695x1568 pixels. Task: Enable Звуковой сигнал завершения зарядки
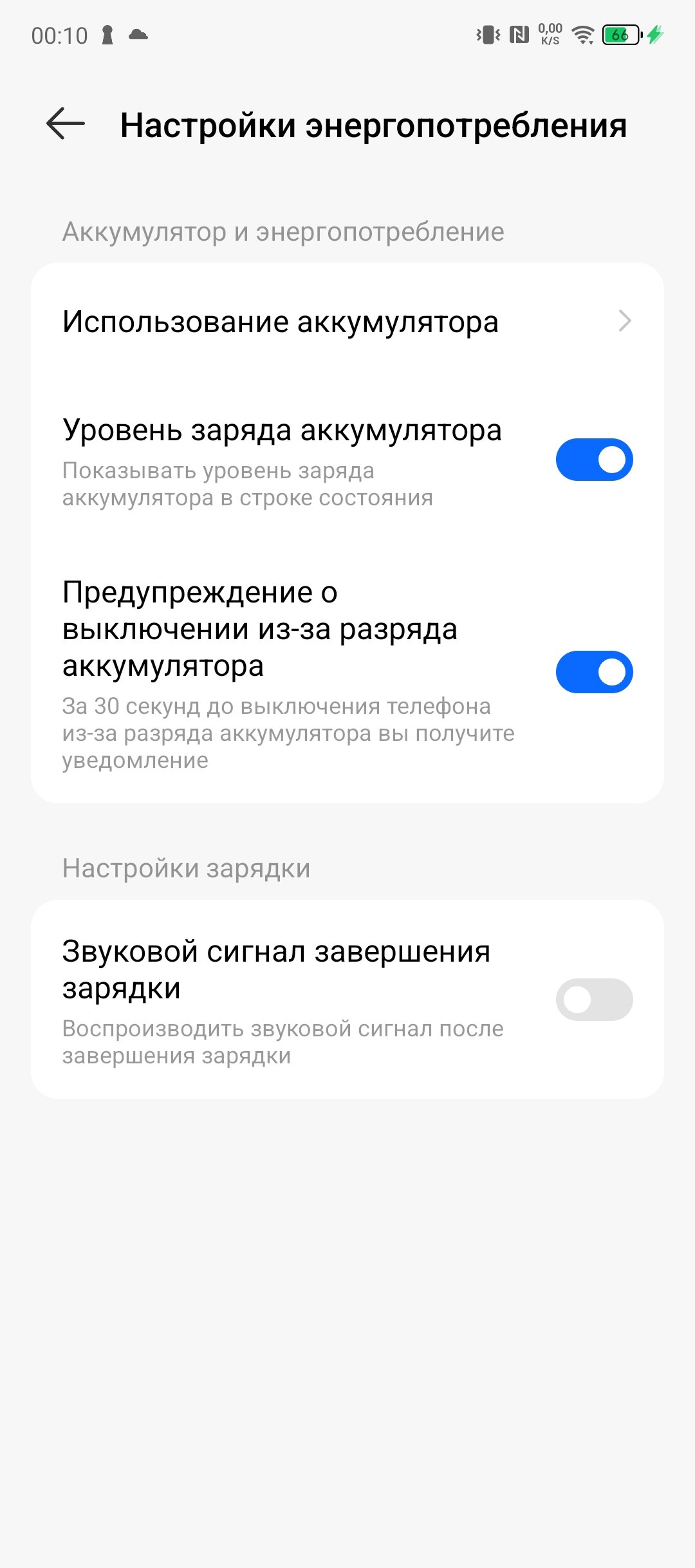[594, 1000]
